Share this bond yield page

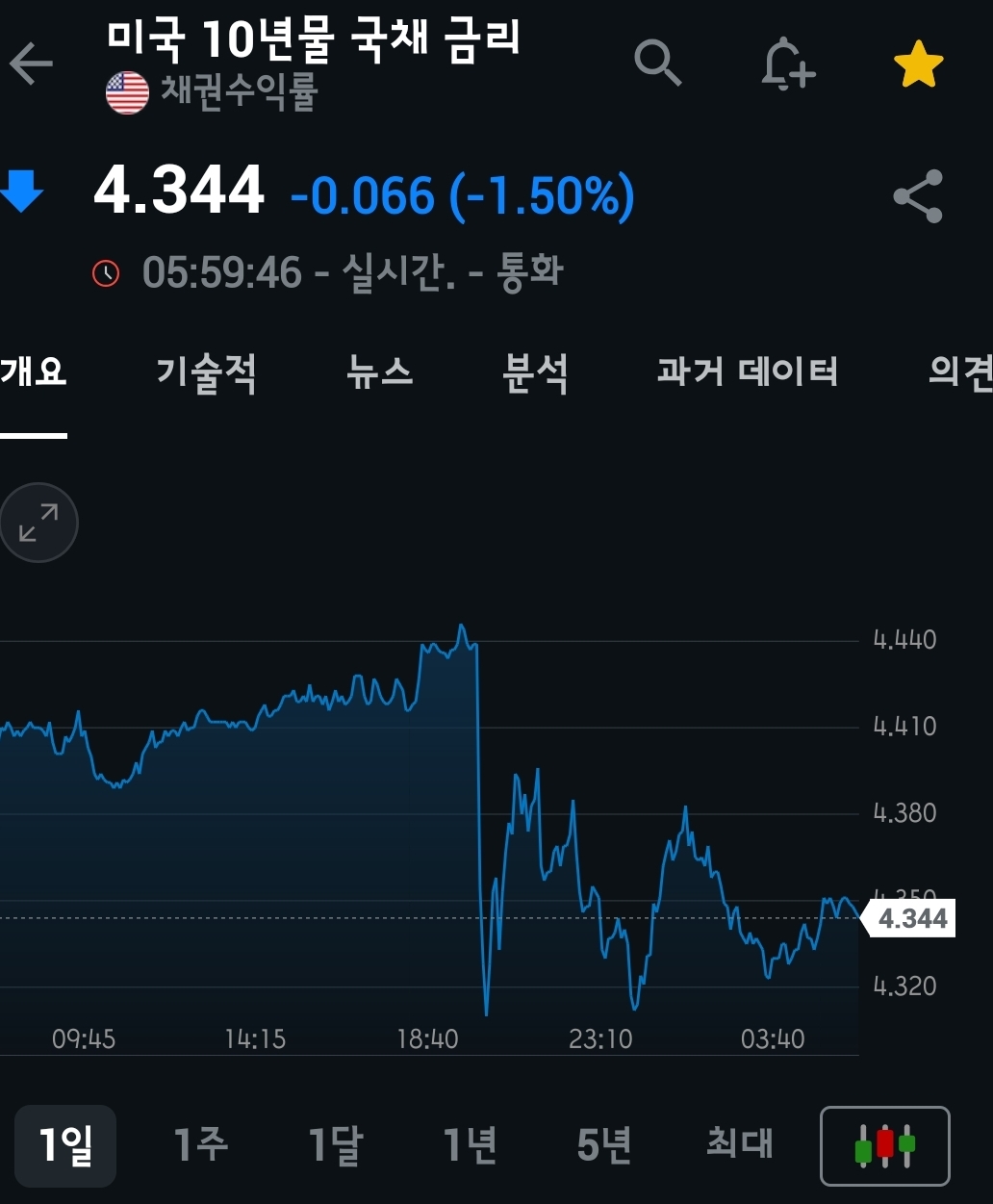(918, 196)
